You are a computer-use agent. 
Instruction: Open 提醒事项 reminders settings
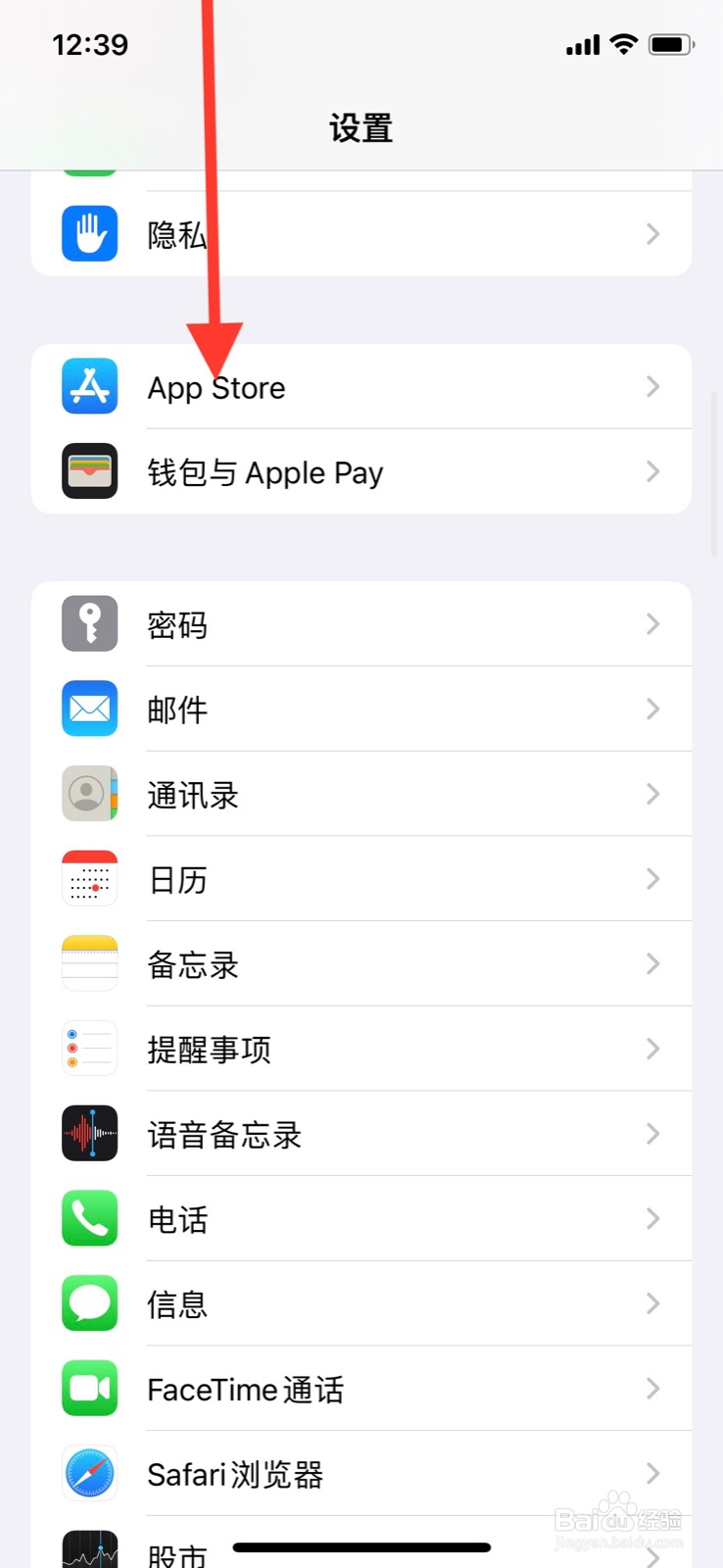[x=361, y=1049]
